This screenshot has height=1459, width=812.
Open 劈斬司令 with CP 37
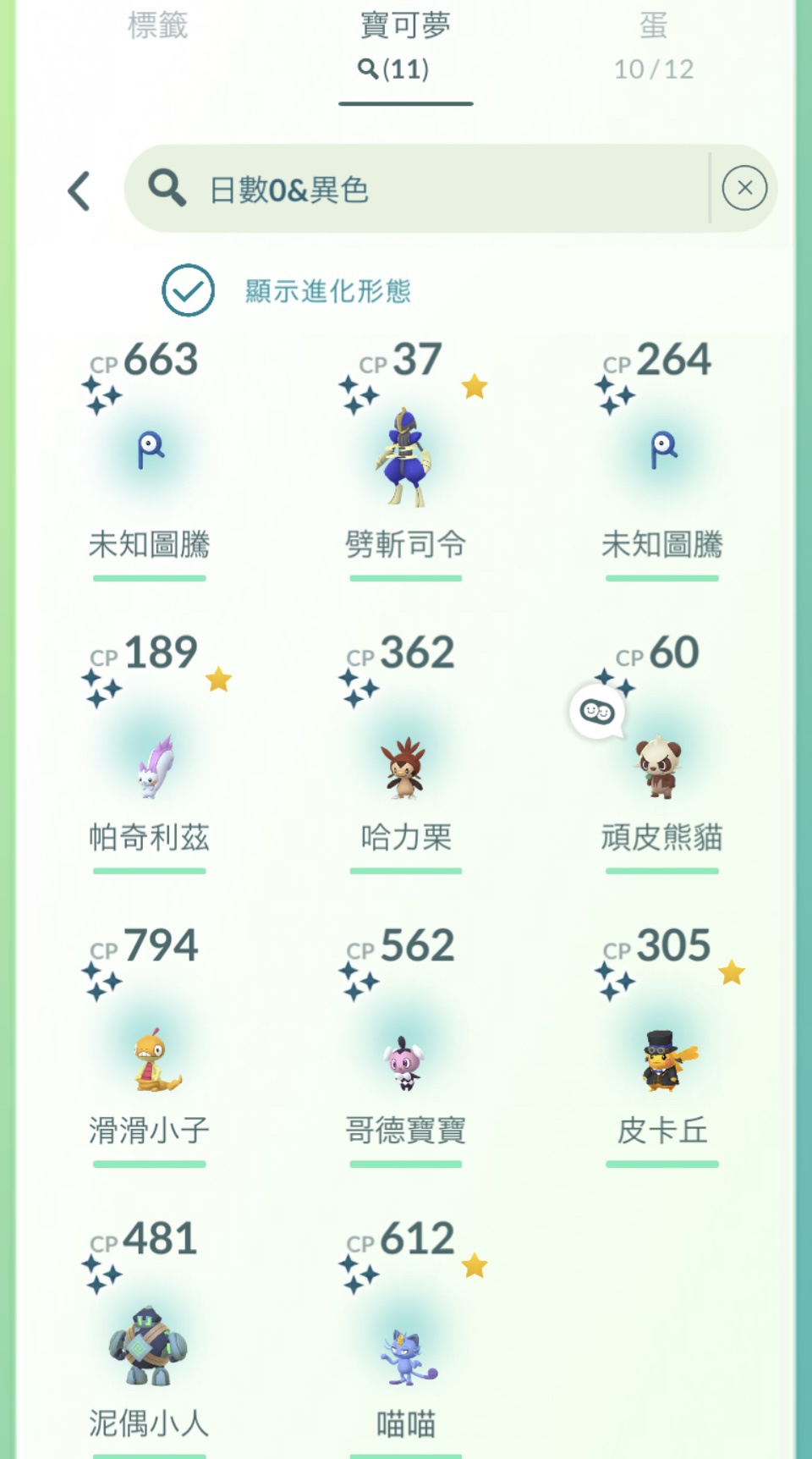pyautogui.click(x=405, y=458)
